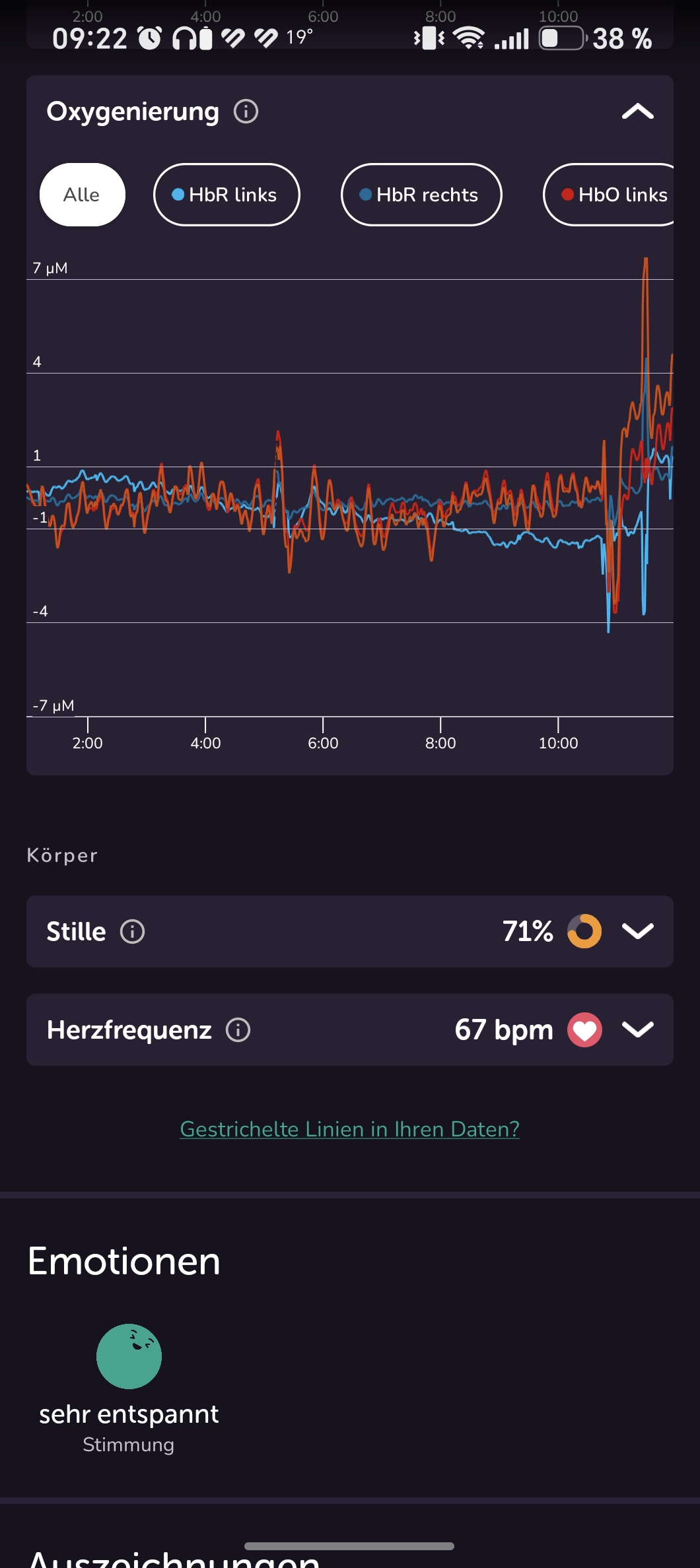Show info about Herzfrequenz
The width and height of the screenshot is (700, 1568).
coord(238,1029)
